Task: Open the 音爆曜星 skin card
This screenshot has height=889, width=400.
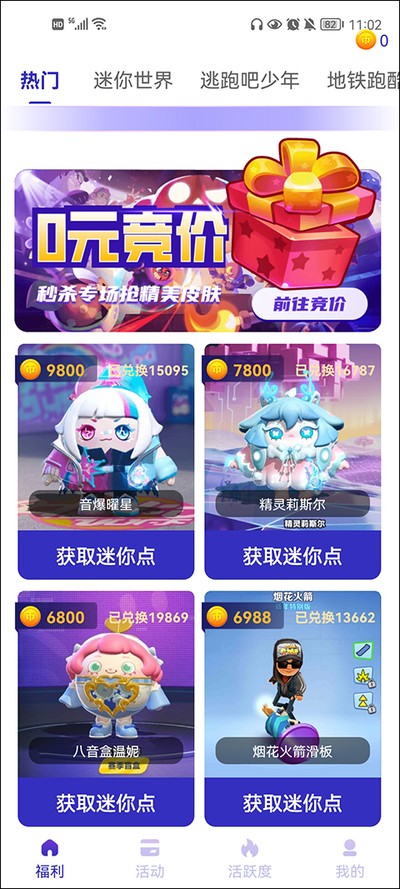Action: click(106, 437)
